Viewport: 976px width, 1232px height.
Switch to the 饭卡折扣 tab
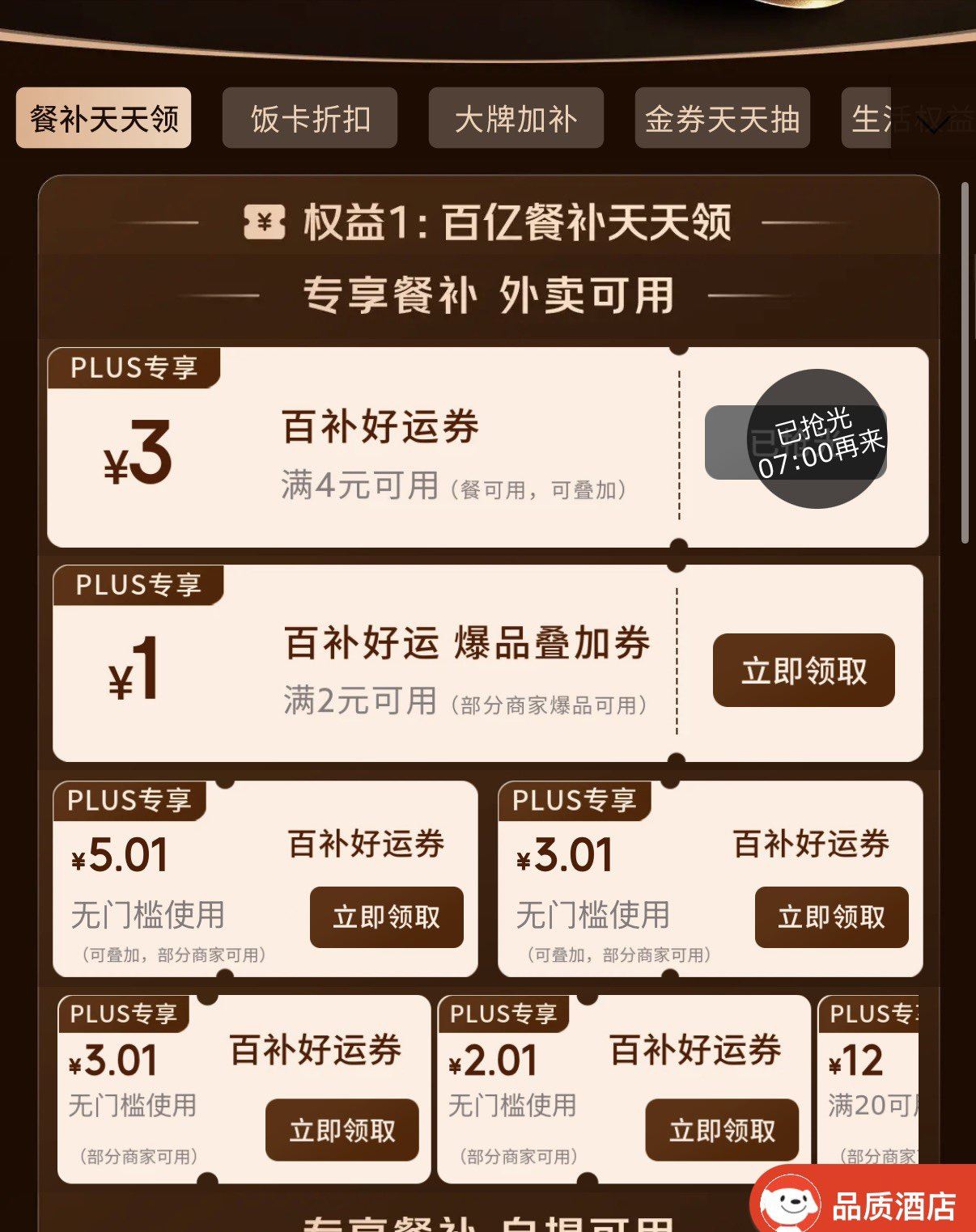click(x=310, y=119)
